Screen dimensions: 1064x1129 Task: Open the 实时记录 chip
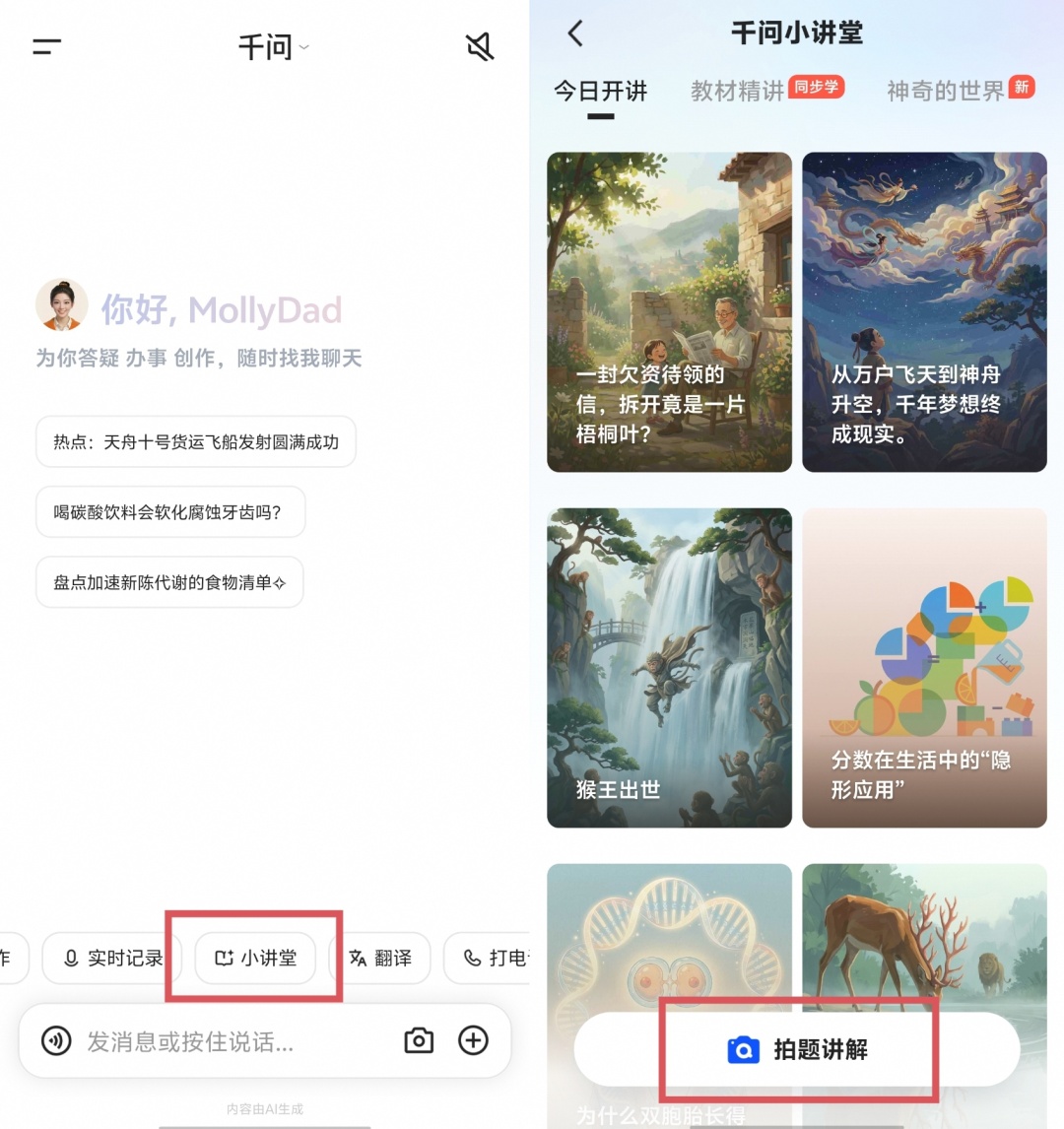[x=111, y=958]
